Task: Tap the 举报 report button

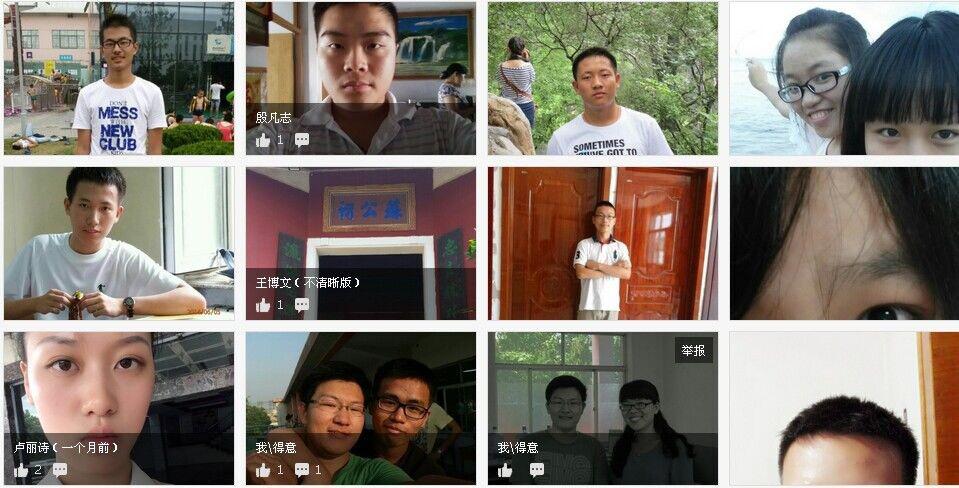Action: [693, 350]
